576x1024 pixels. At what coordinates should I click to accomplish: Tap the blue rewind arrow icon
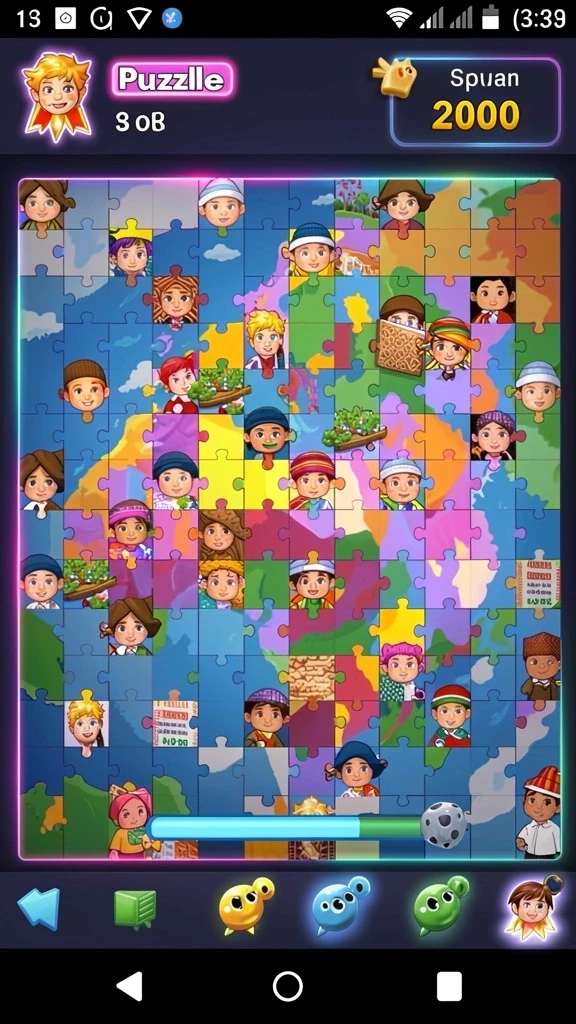coord(39,908)
